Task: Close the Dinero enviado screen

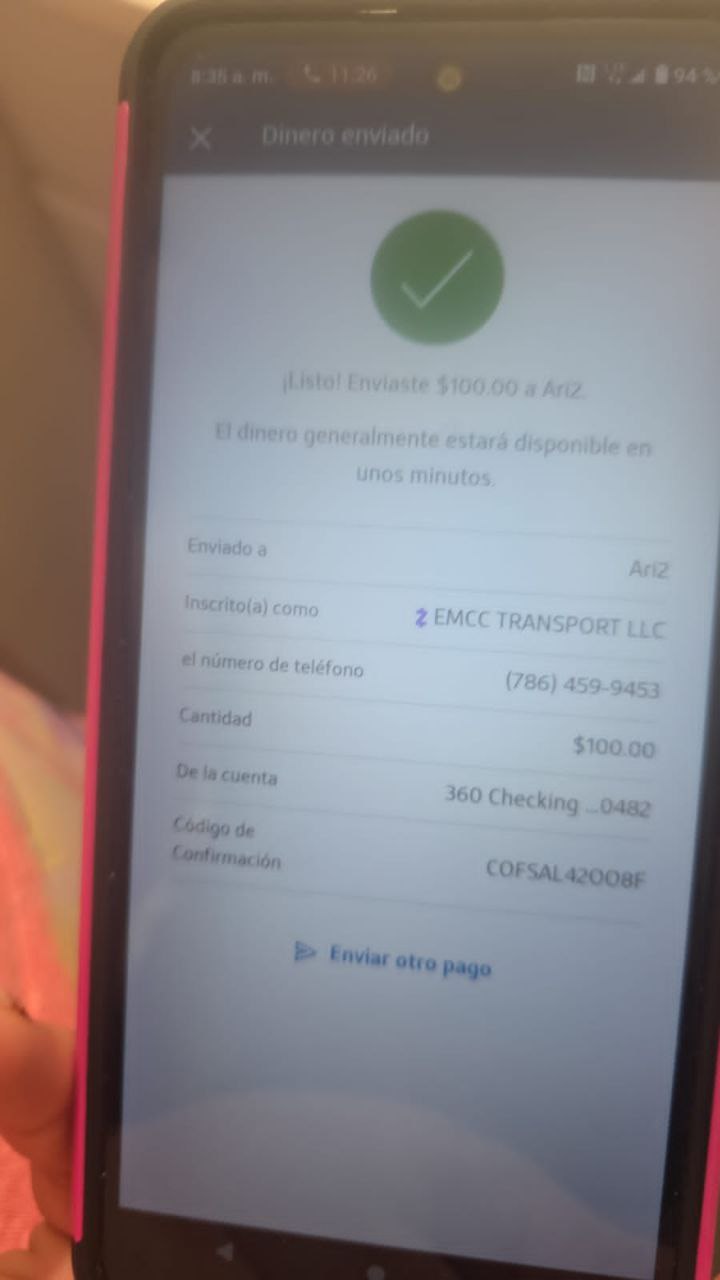Action: [x=200, y=138]
